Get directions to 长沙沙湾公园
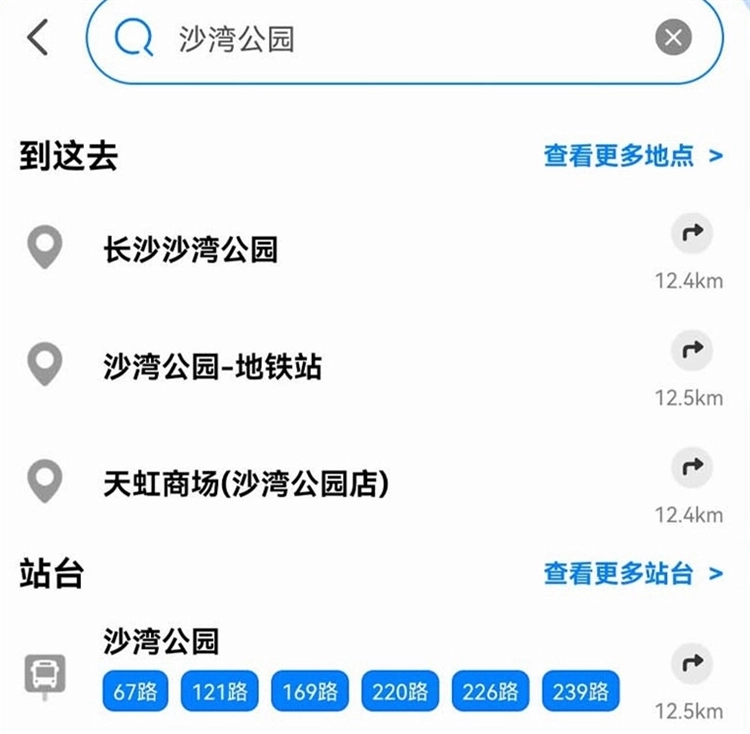 [691, 235]
